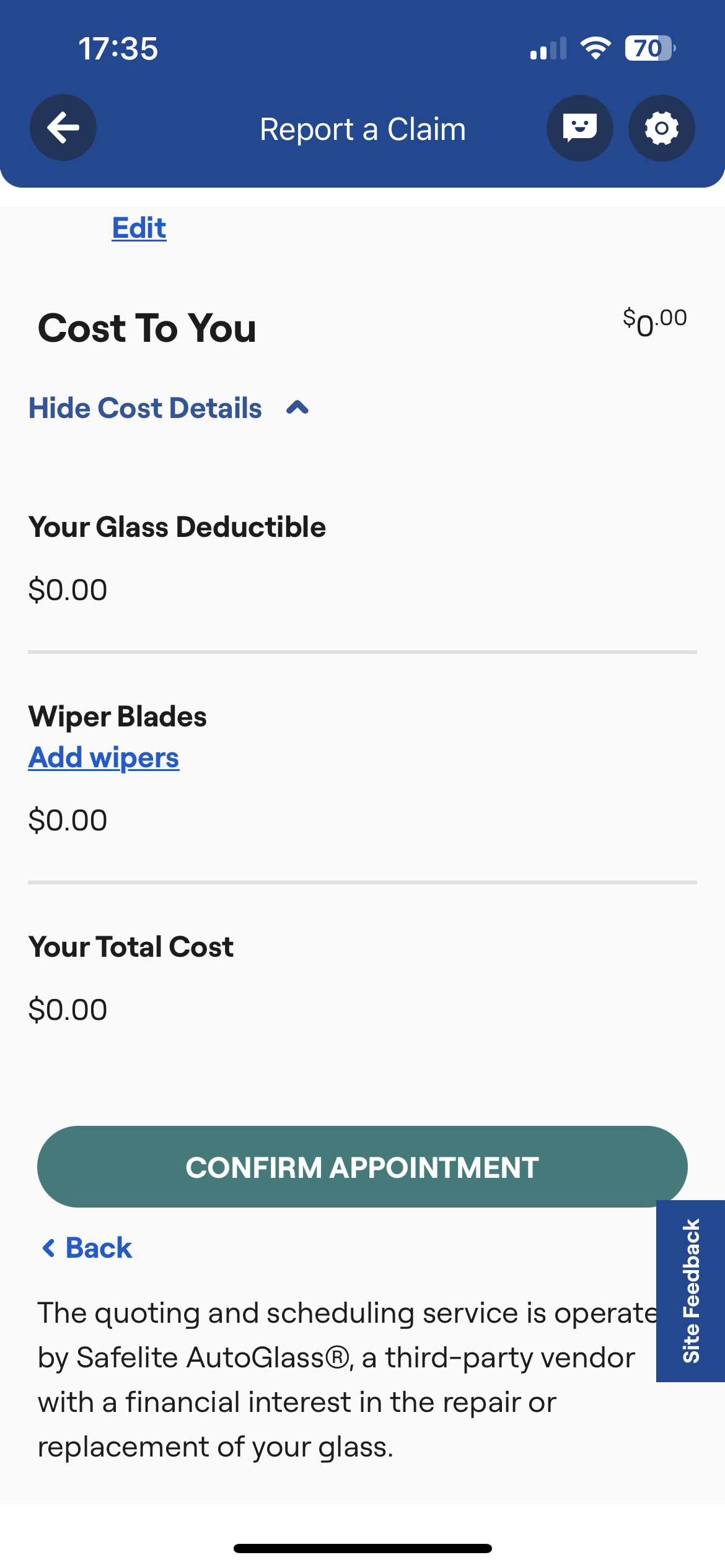Tap Add wipers link
725x1568 pixels.
click(x=103, y=757)
